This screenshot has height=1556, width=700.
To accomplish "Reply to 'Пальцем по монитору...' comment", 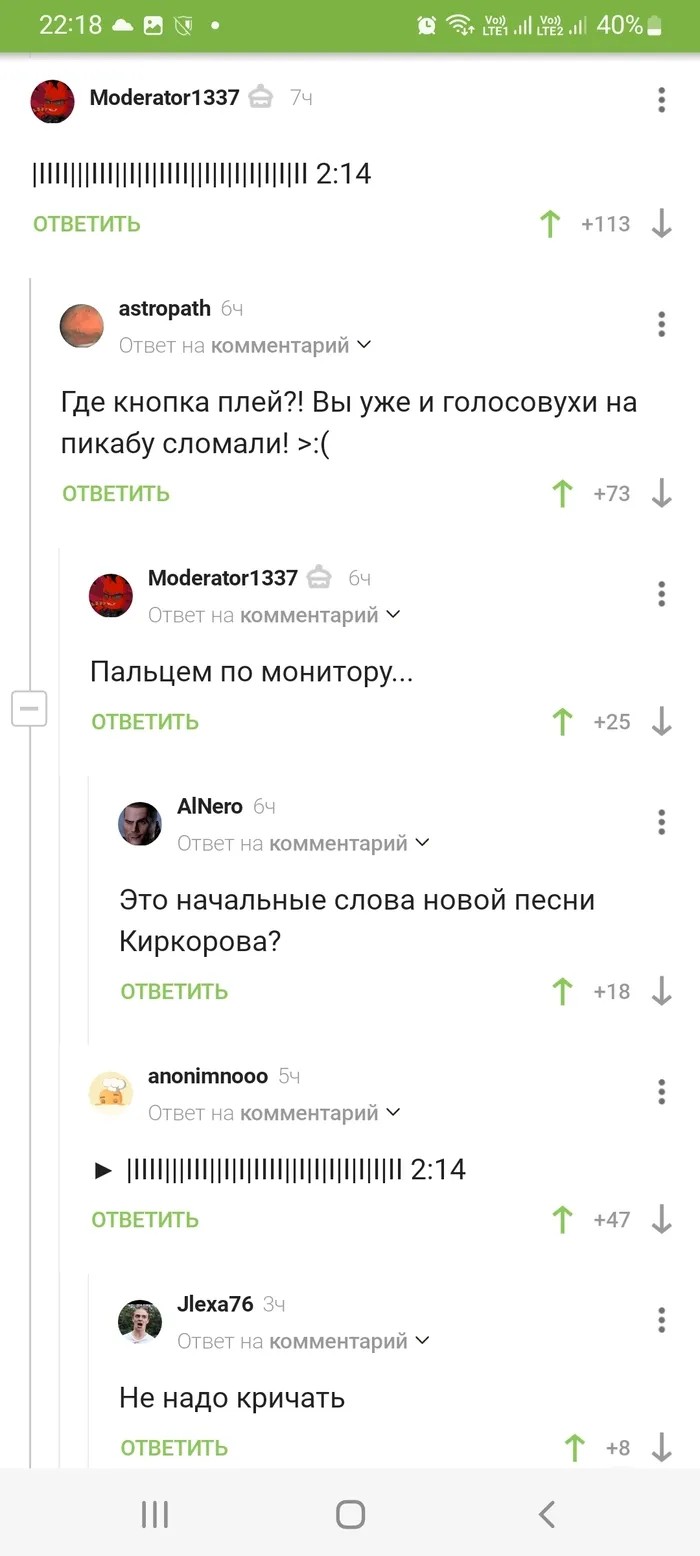I will [x=145, y=722].
